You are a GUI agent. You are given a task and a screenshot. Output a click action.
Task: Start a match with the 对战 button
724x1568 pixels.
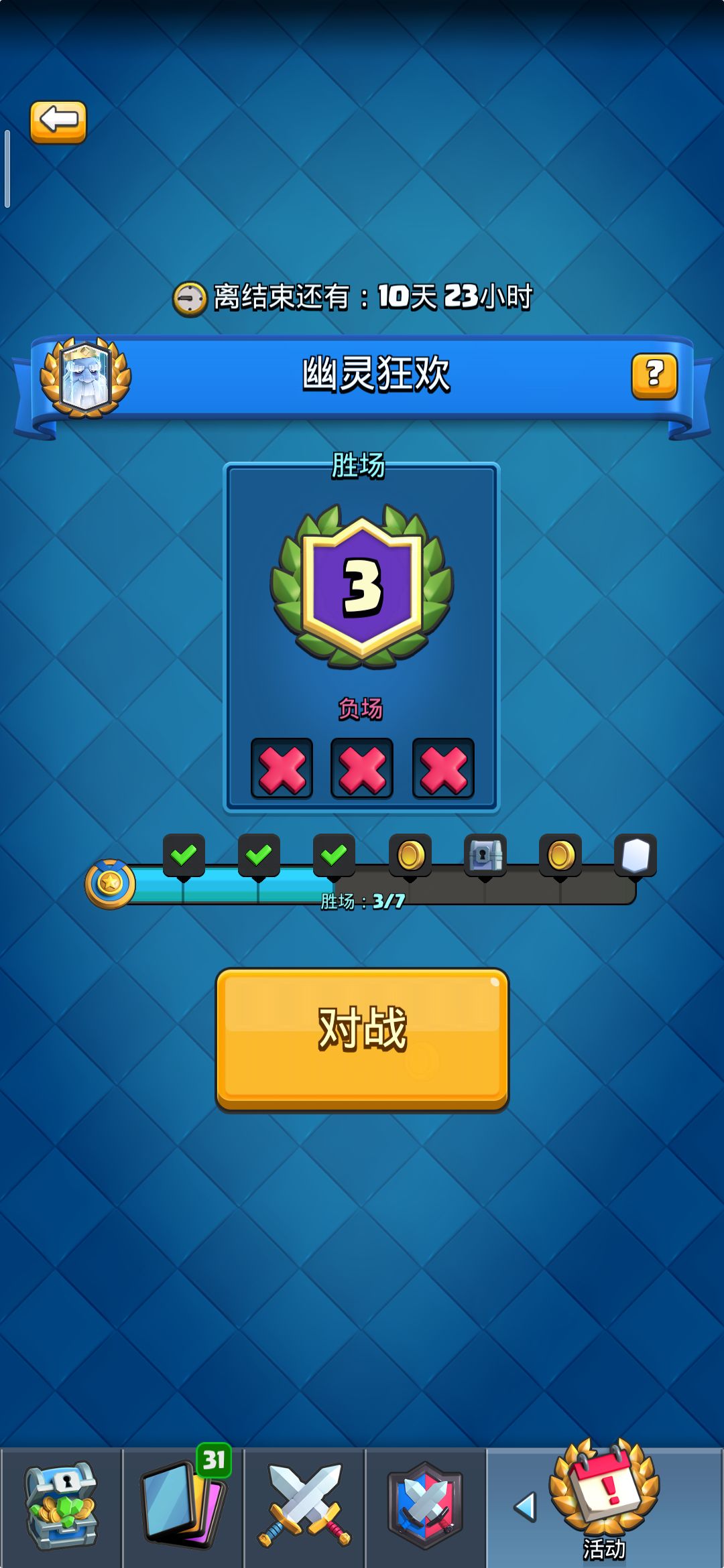tap(362, 1039)
